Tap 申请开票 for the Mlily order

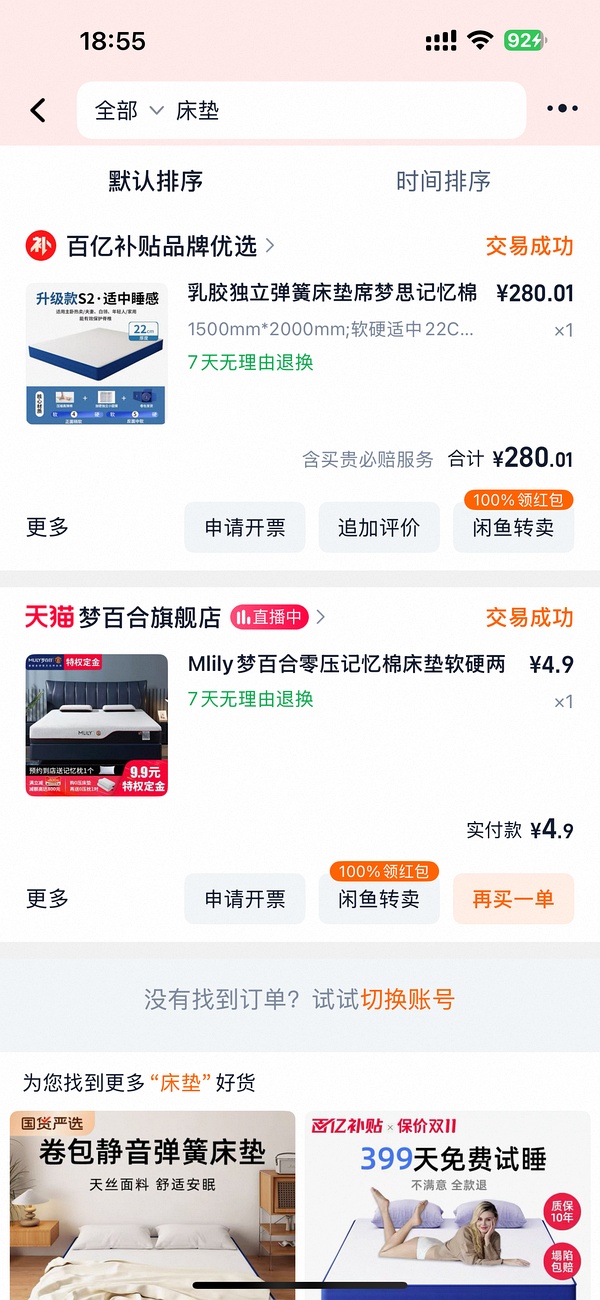[x=245, y=898]
